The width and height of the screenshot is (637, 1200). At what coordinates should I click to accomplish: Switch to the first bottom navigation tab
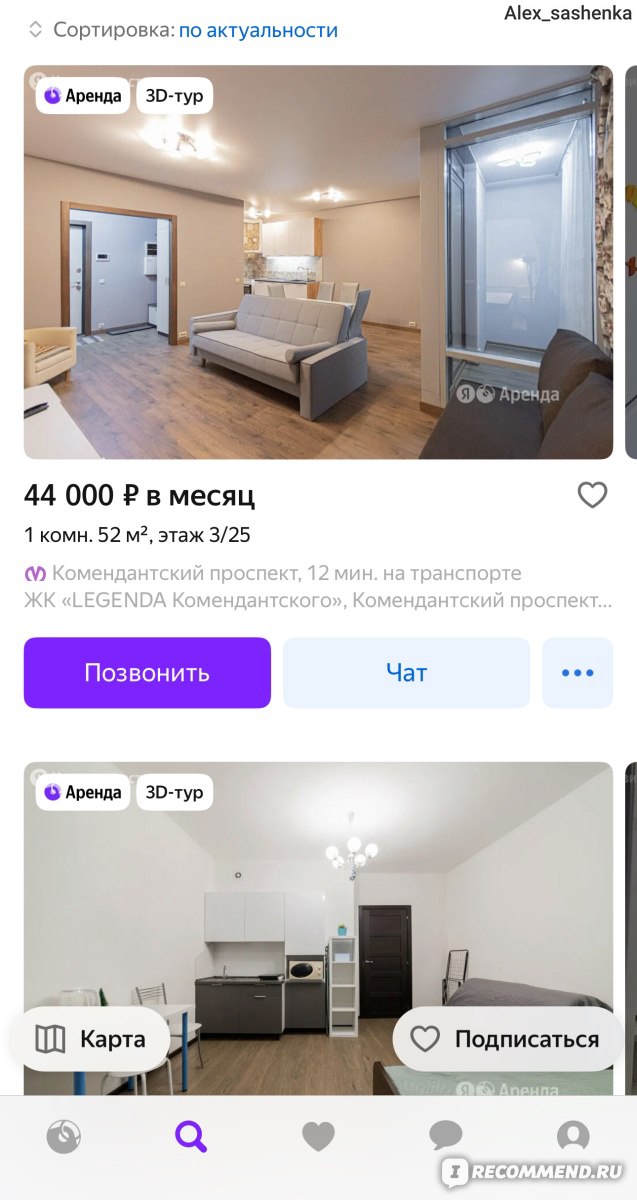64,1136
